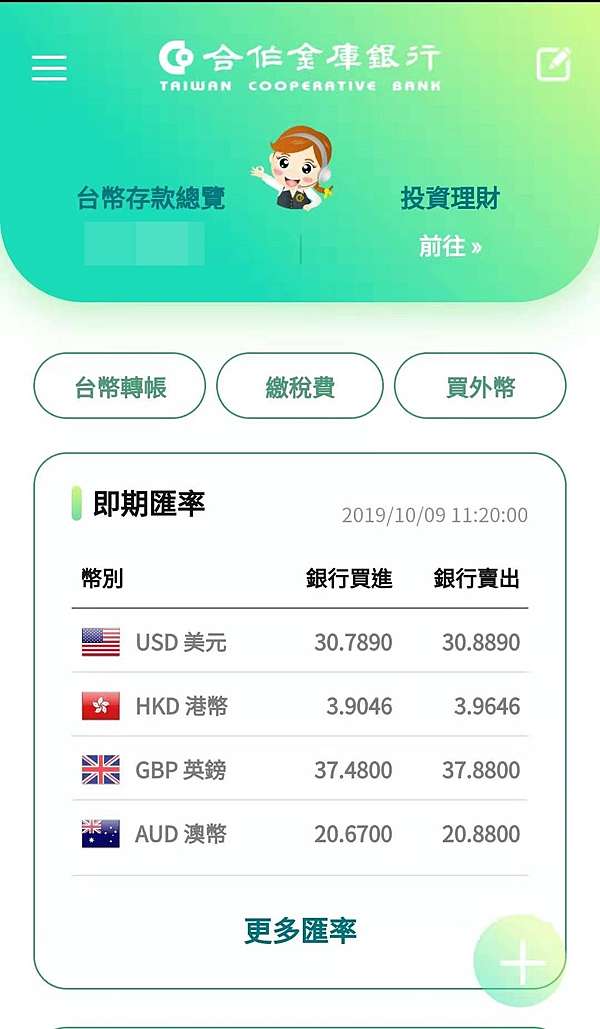Open the USD 美元 exchange rate row
The width and height of the screenshot is (600, 1029).
[300, 642]
